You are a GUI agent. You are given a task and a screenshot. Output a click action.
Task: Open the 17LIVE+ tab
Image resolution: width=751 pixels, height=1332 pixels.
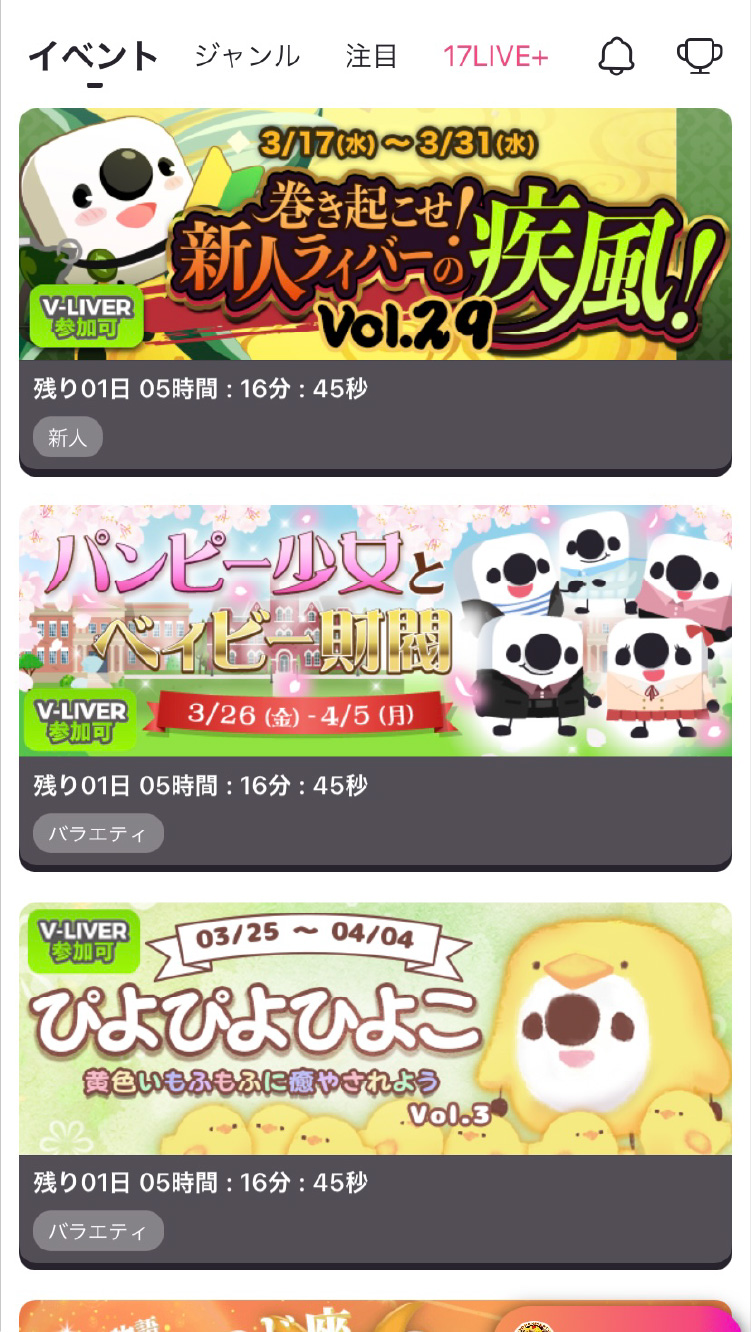496,56
